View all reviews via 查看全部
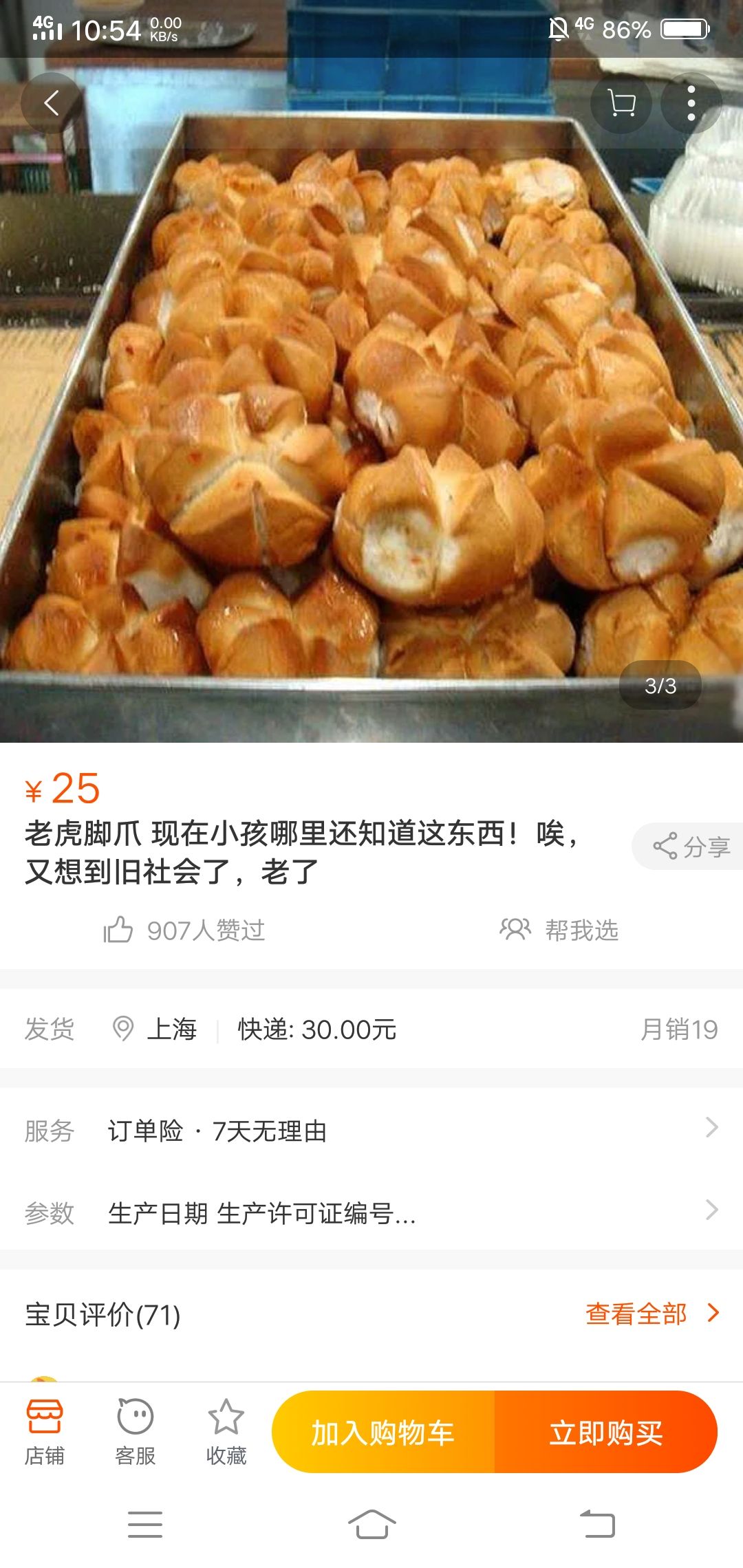The width and height of the screenshot is (743, 1568). pyautogui.click(x=651, y=1314)
